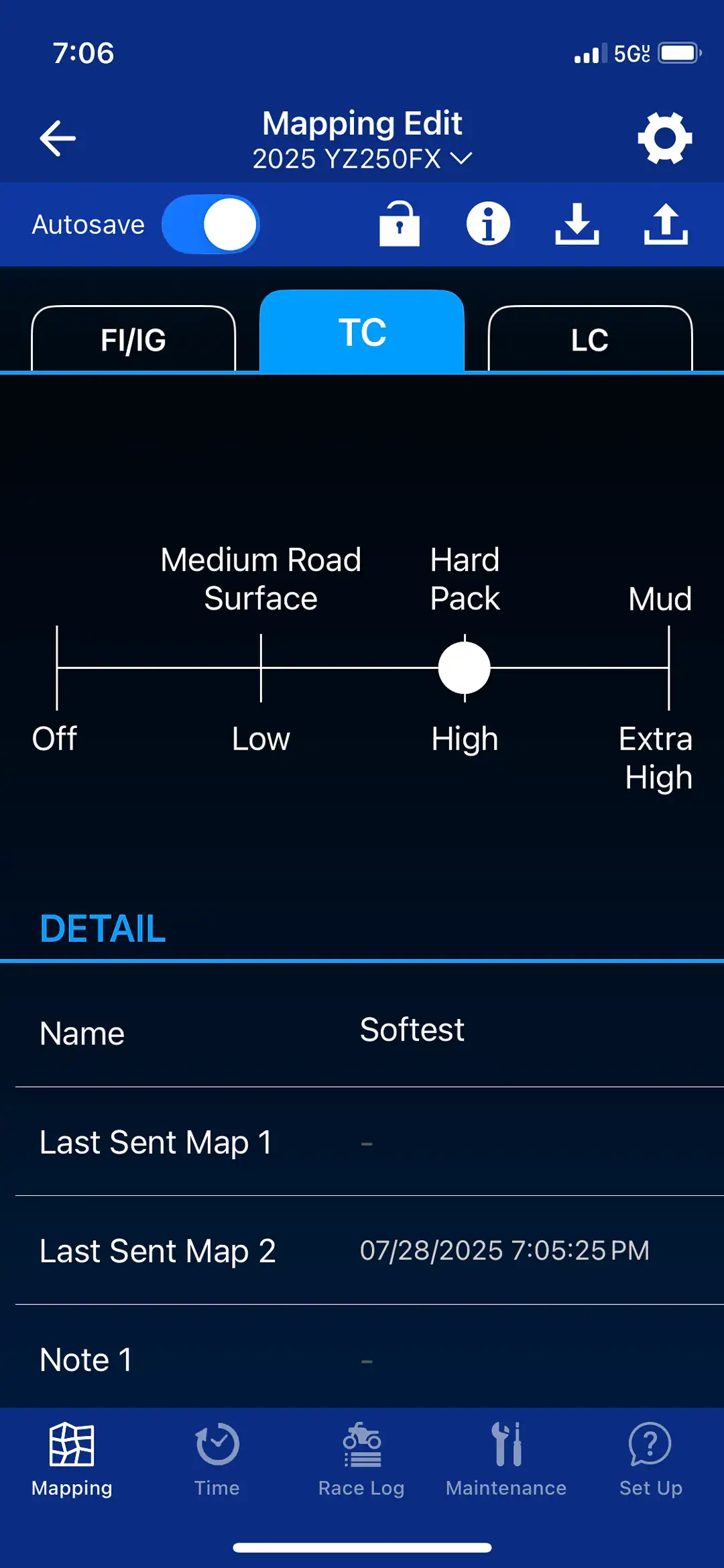
Task: Open the Set Up tab
Action: click(650, 1459)
